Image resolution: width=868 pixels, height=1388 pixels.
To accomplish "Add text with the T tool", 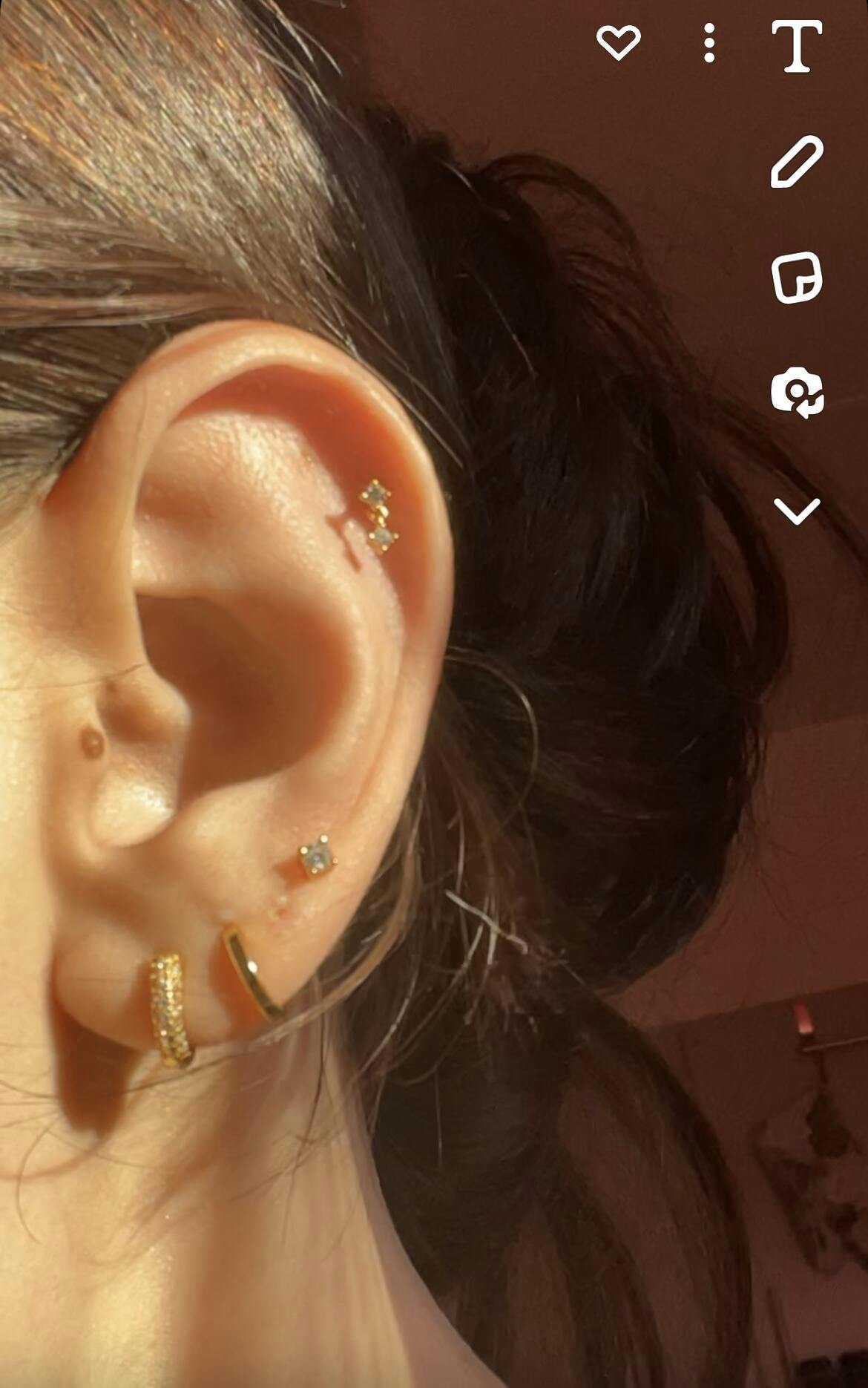I will pyautogui.click(x=797, y=46).
